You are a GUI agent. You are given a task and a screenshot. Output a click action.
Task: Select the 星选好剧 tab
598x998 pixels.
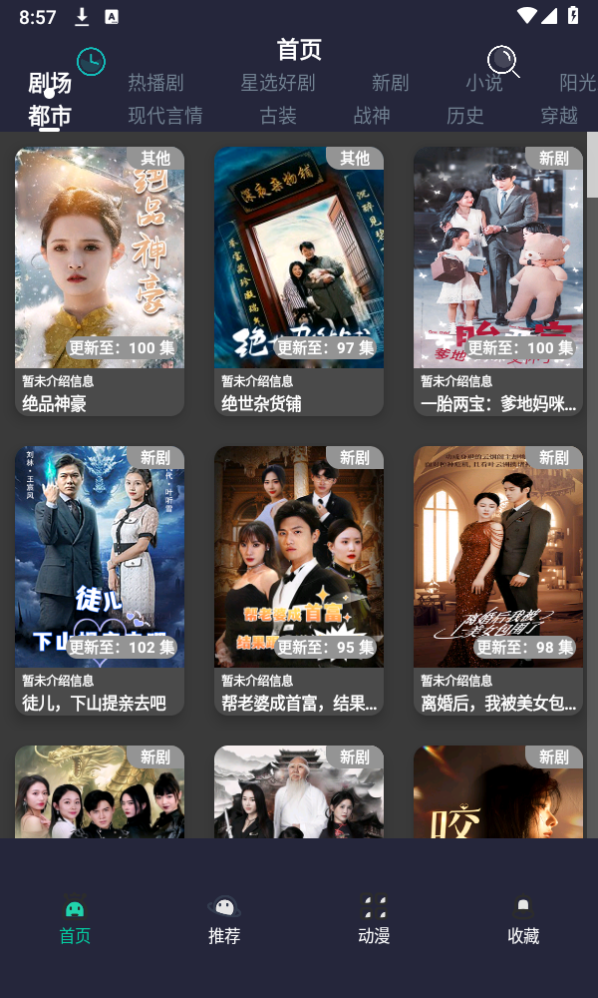(278, 83)
